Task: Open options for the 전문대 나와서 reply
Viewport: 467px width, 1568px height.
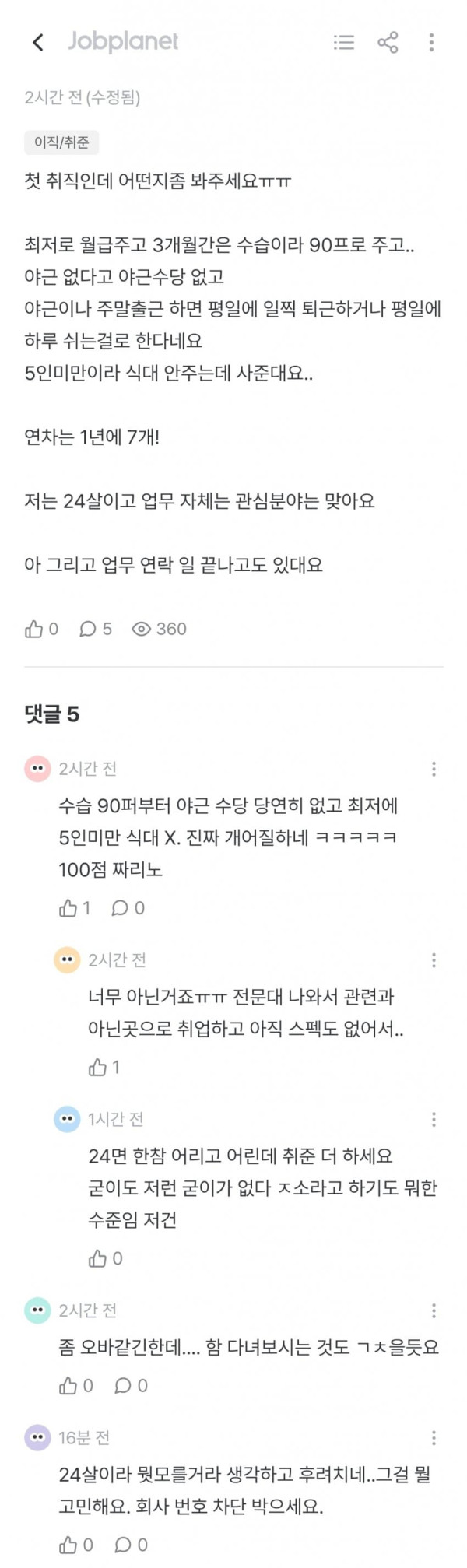Action: coord(434,961)
